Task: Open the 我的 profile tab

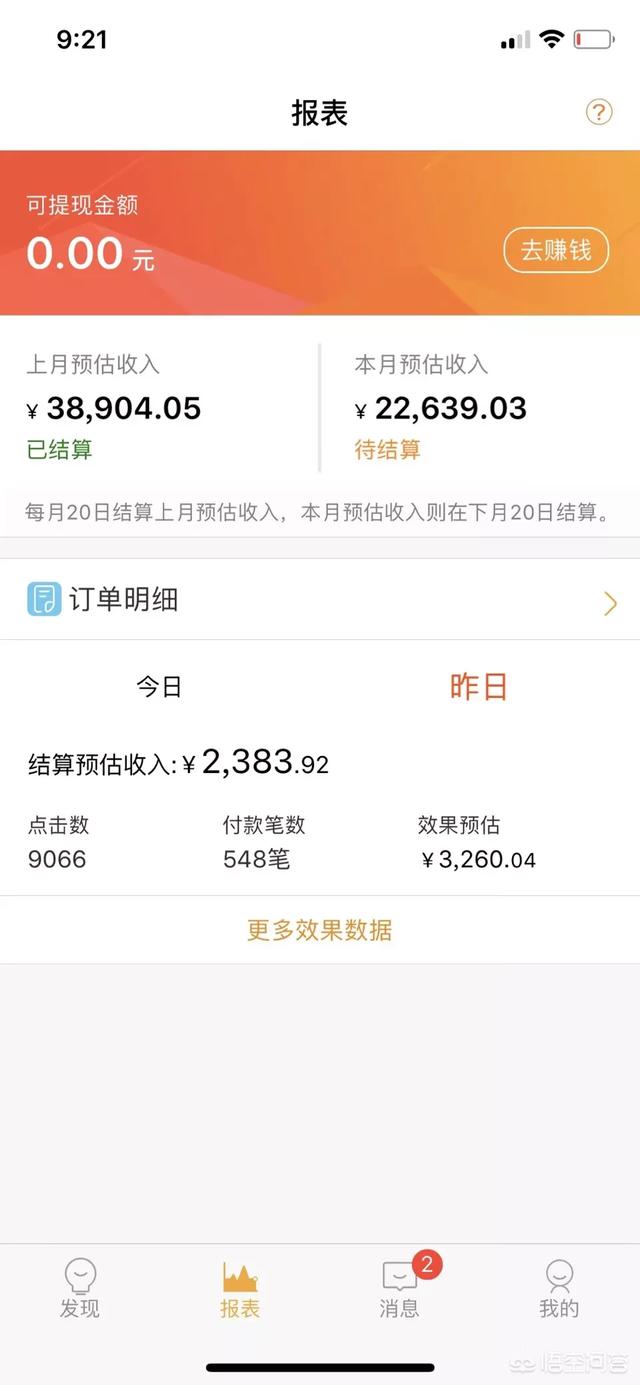Action: click(x=559, y=1290)
